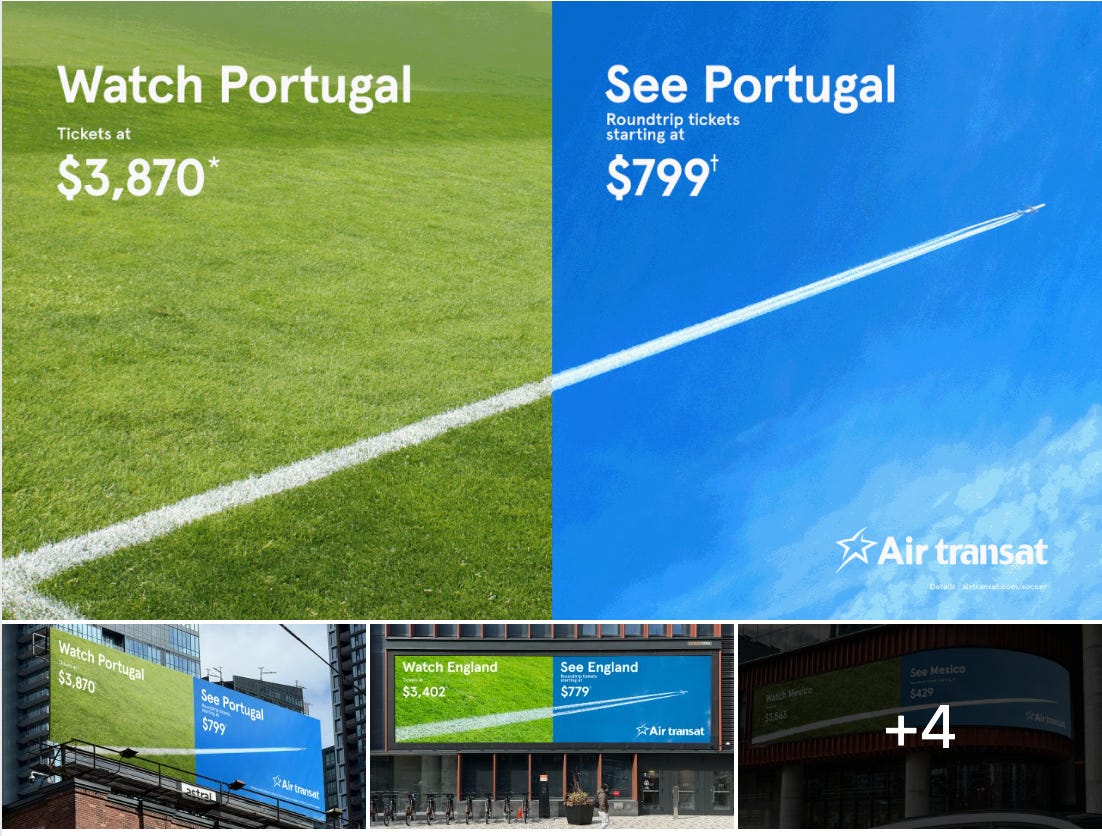The image size is (1102, 836).
Task: Open the large Watch Portugal ad image
Action: (x=551, y=310)
